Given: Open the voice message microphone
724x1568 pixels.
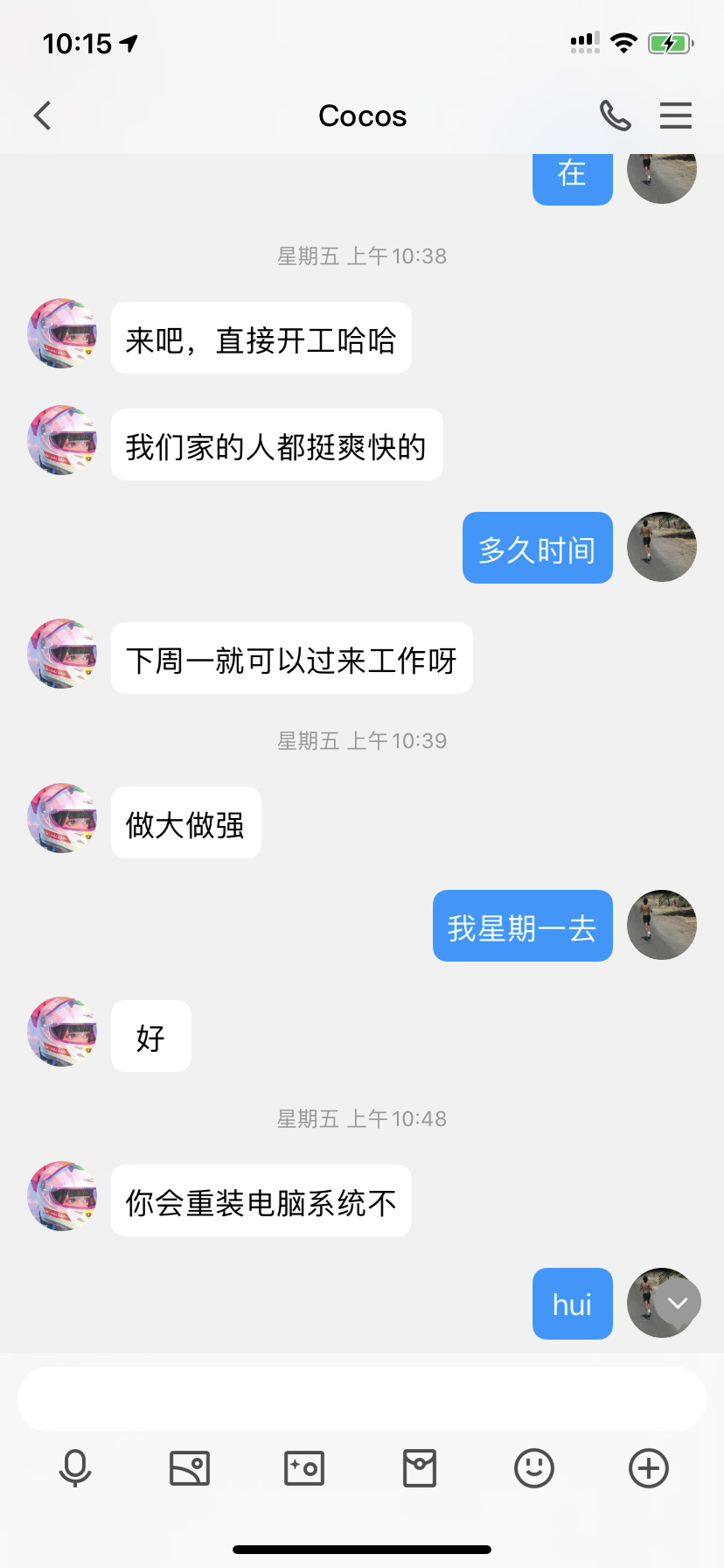Looking at the screenshot, I should (75, 1467).
